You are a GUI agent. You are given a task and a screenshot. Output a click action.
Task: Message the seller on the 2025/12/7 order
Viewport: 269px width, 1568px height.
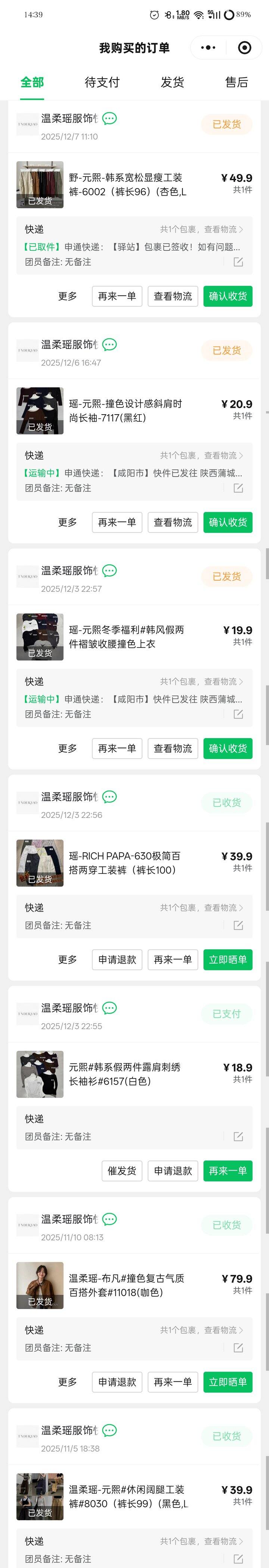pyautogui.click(x=110, y=119)
